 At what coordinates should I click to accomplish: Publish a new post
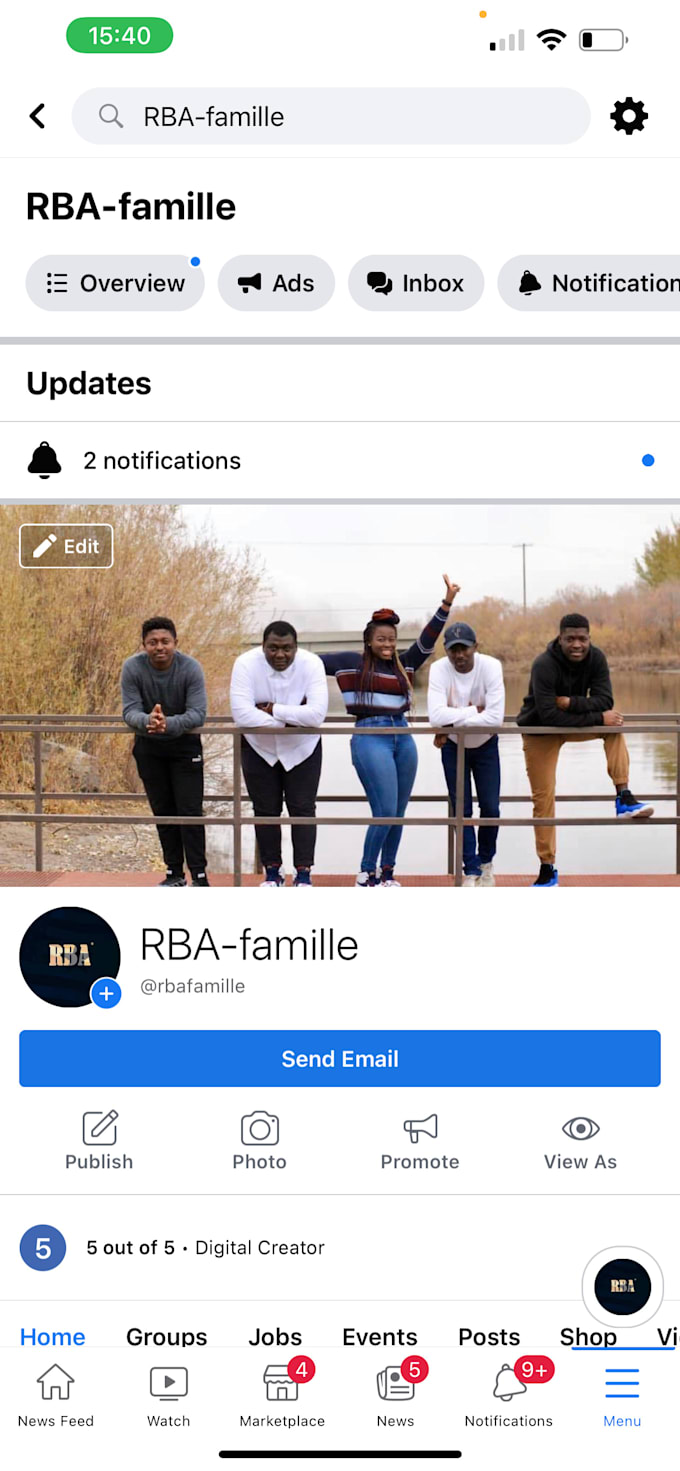tap(99, 1141)
